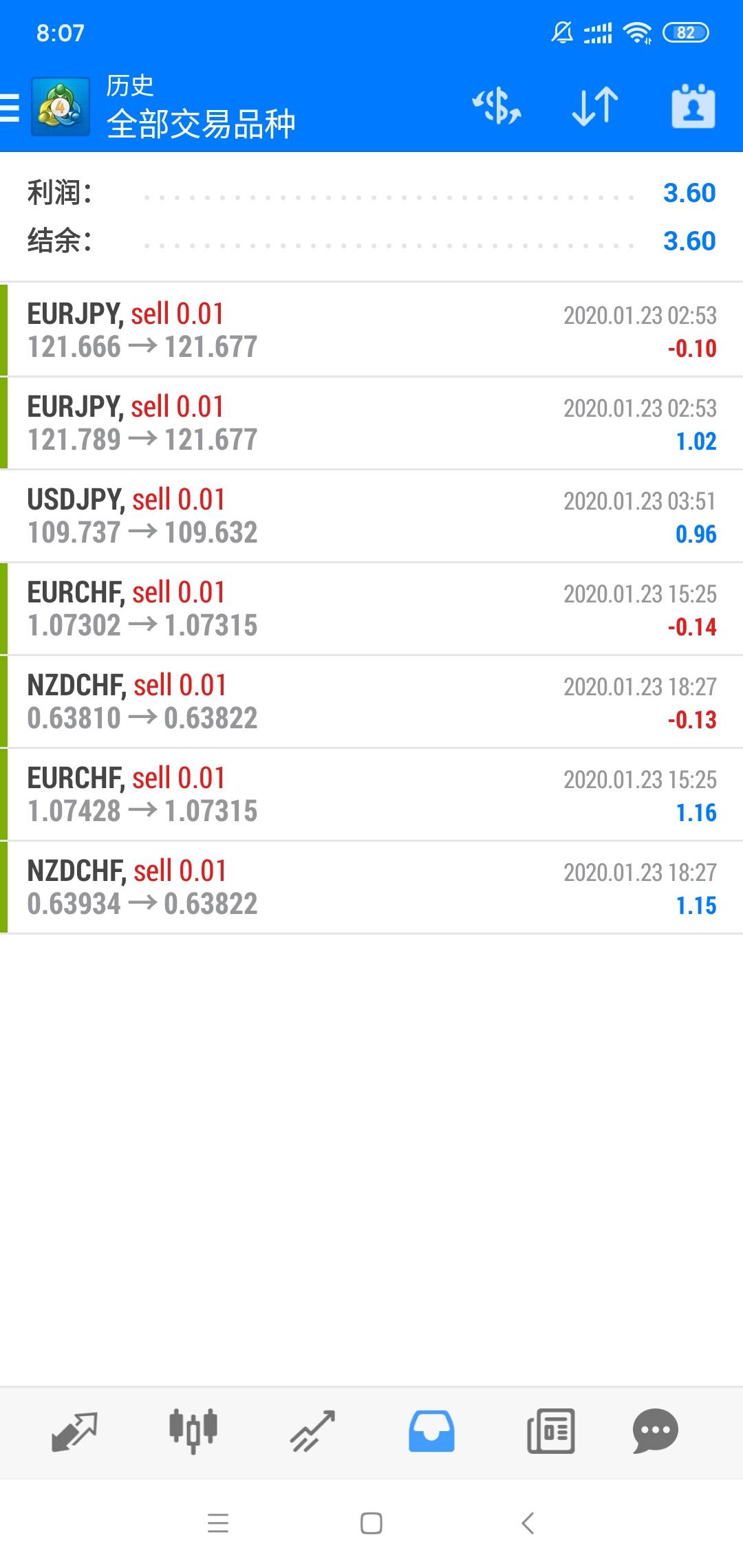Image resolution: width=743 pixels, height=1568 pixels.
Task: Go back using system back button
Action: [x=528, y=1523]
